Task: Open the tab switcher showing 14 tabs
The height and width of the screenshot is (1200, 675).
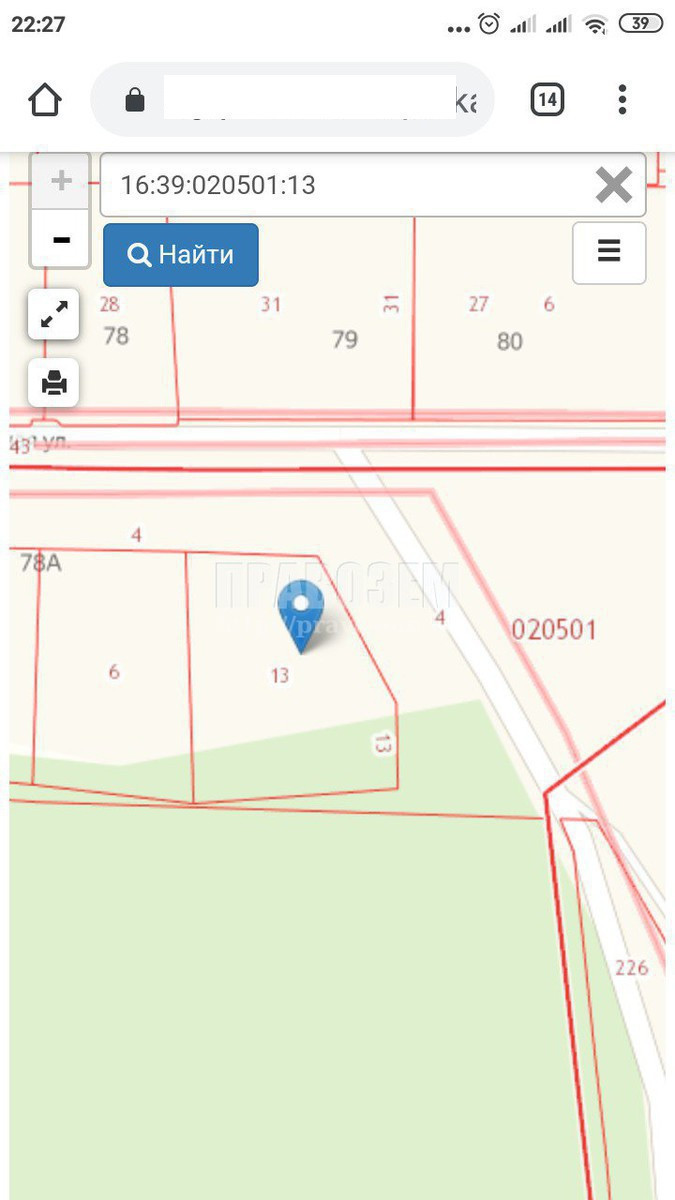Action: (547, 99)
